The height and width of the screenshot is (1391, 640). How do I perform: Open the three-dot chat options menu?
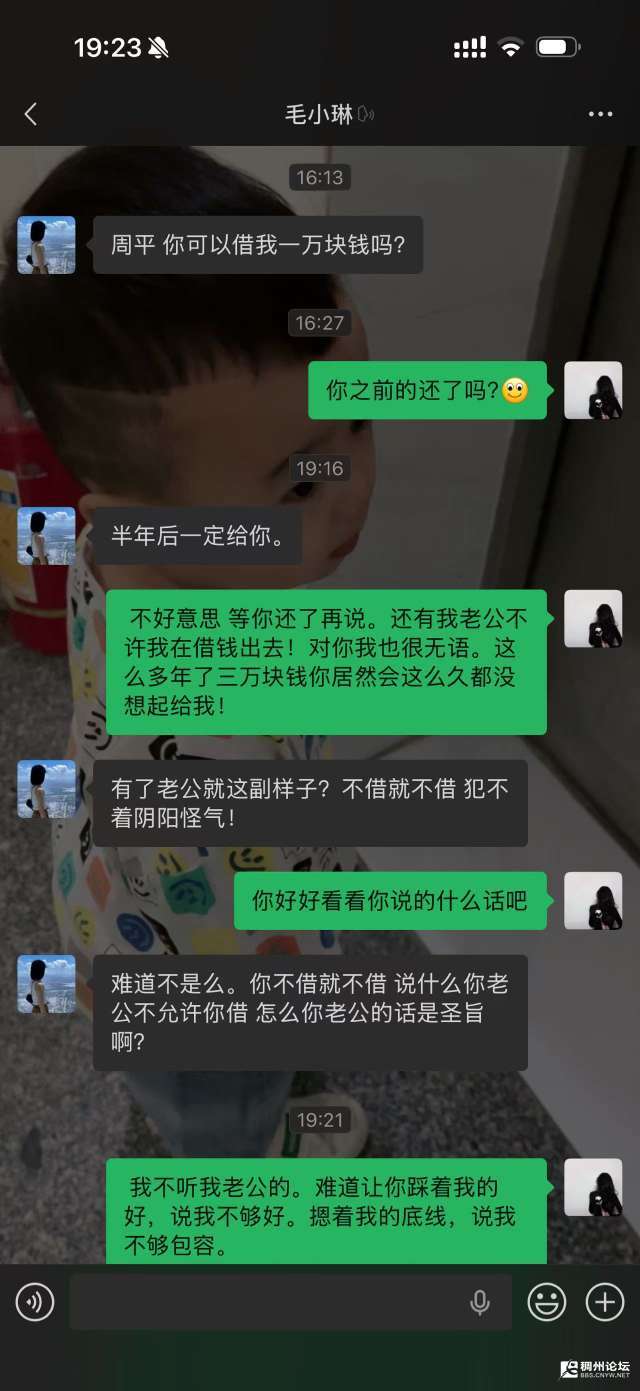coord(600,114)
